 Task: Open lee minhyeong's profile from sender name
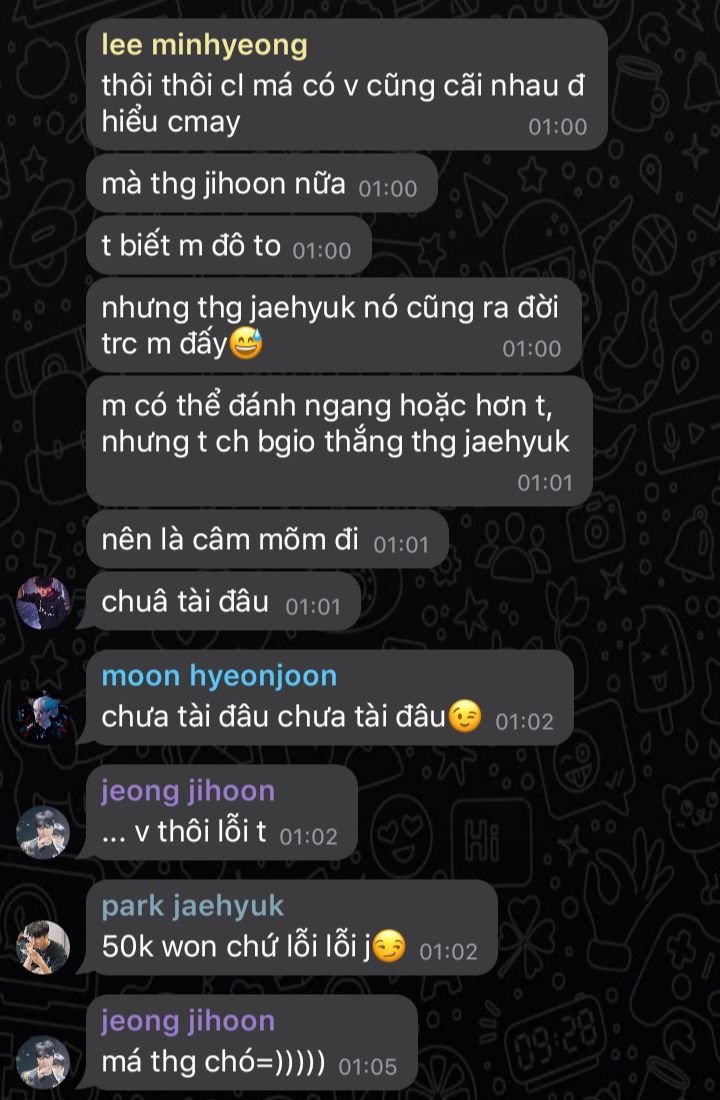point(204,46)
